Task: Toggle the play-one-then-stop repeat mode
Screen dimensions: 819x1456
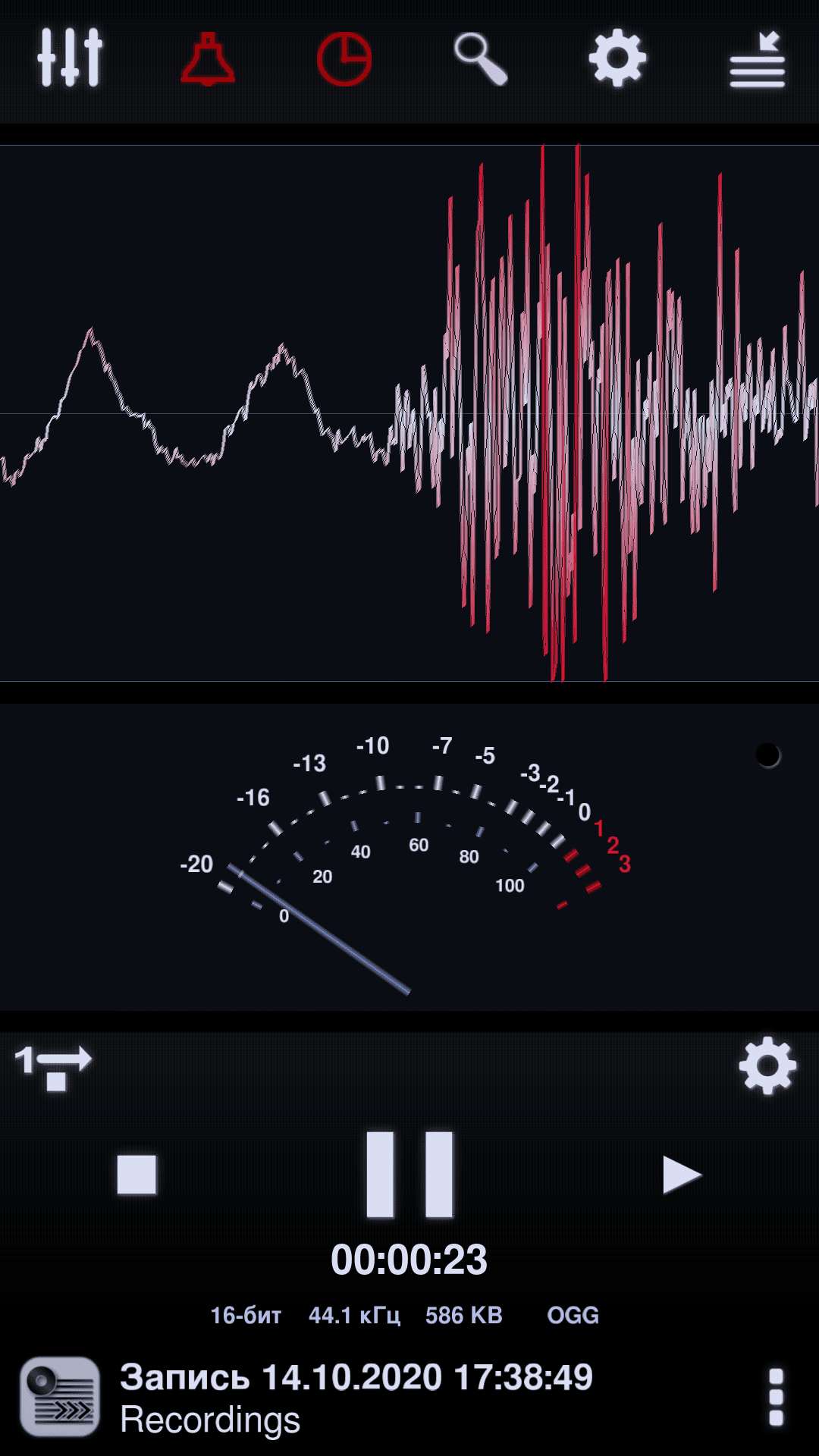Action: (x=53, y=1067)
